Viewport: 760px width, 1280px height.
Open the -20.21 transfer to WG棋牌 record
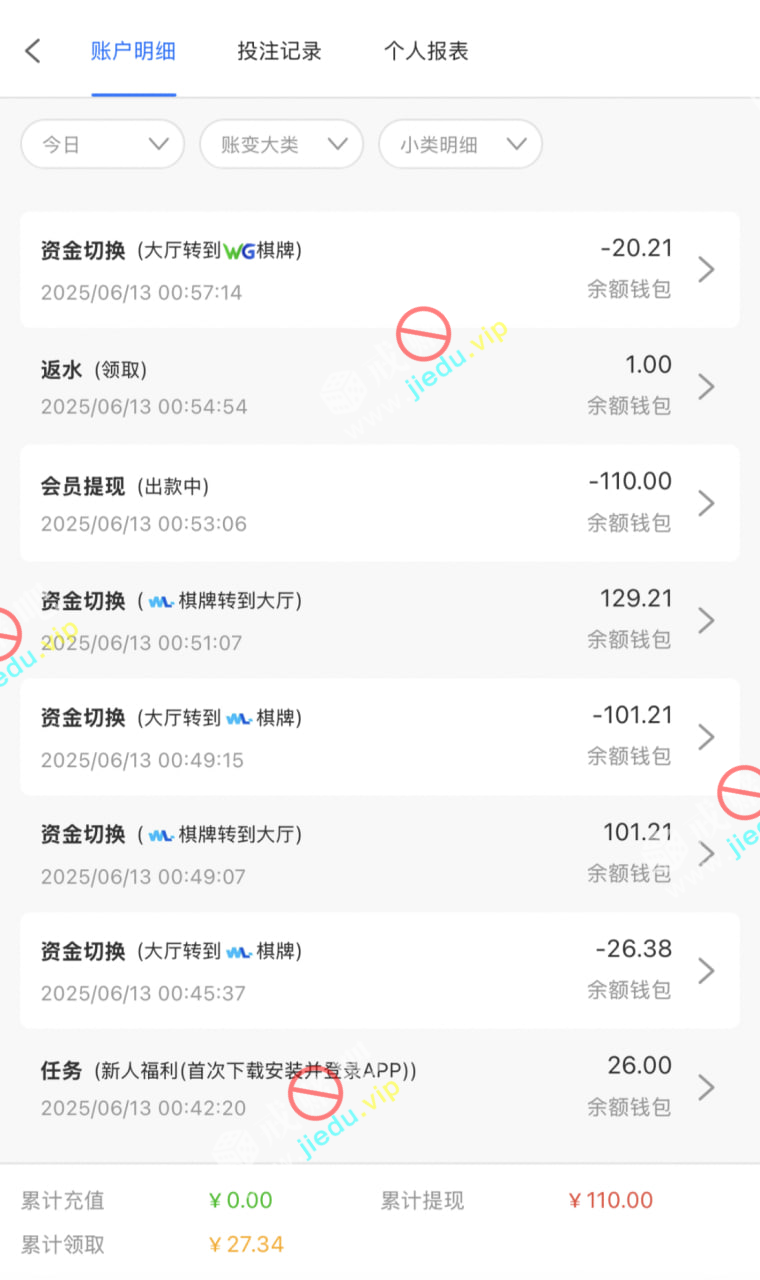pyautogui.click(x=380, y=270)
